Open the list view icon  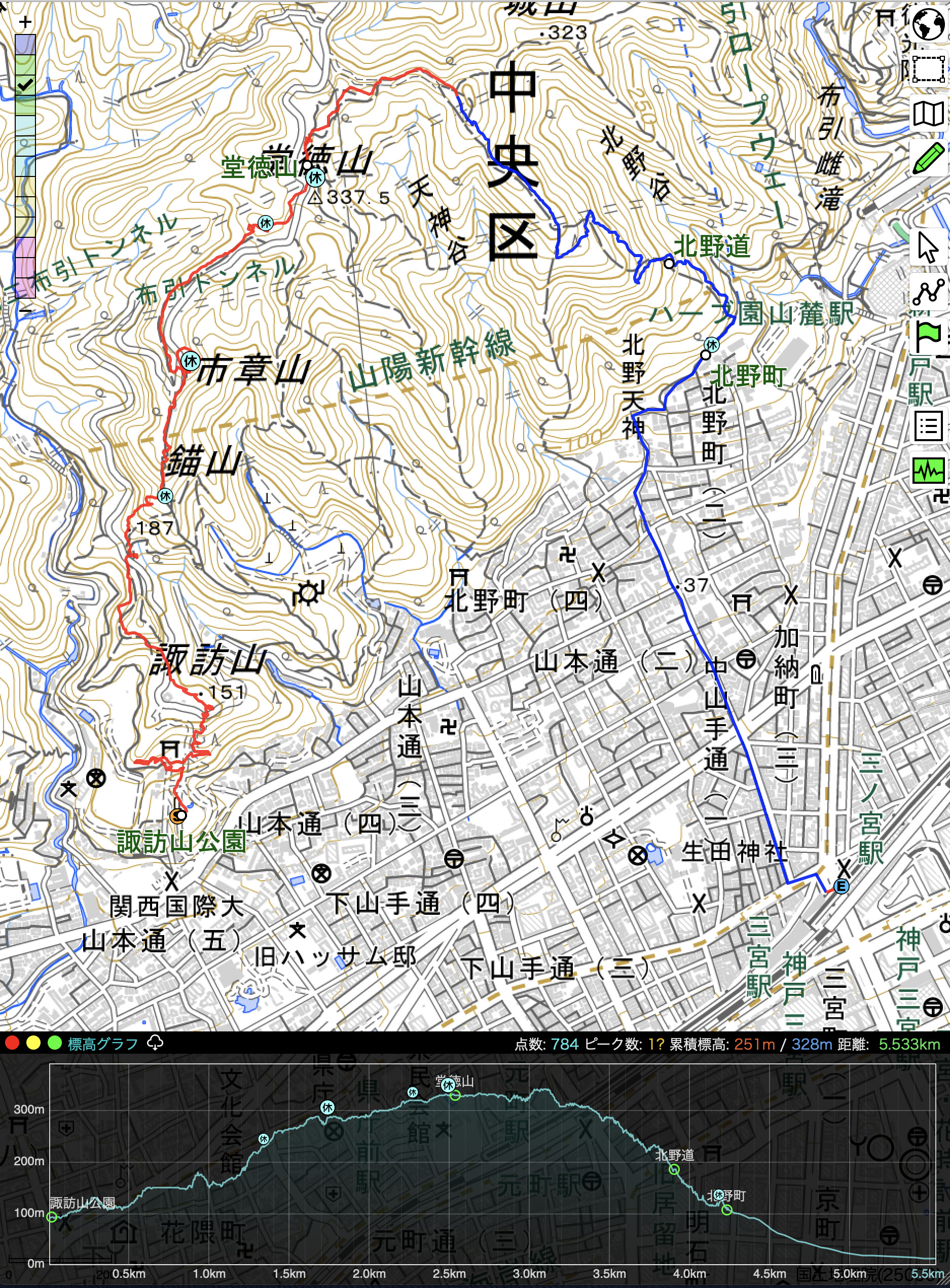(x=928, y=426)
